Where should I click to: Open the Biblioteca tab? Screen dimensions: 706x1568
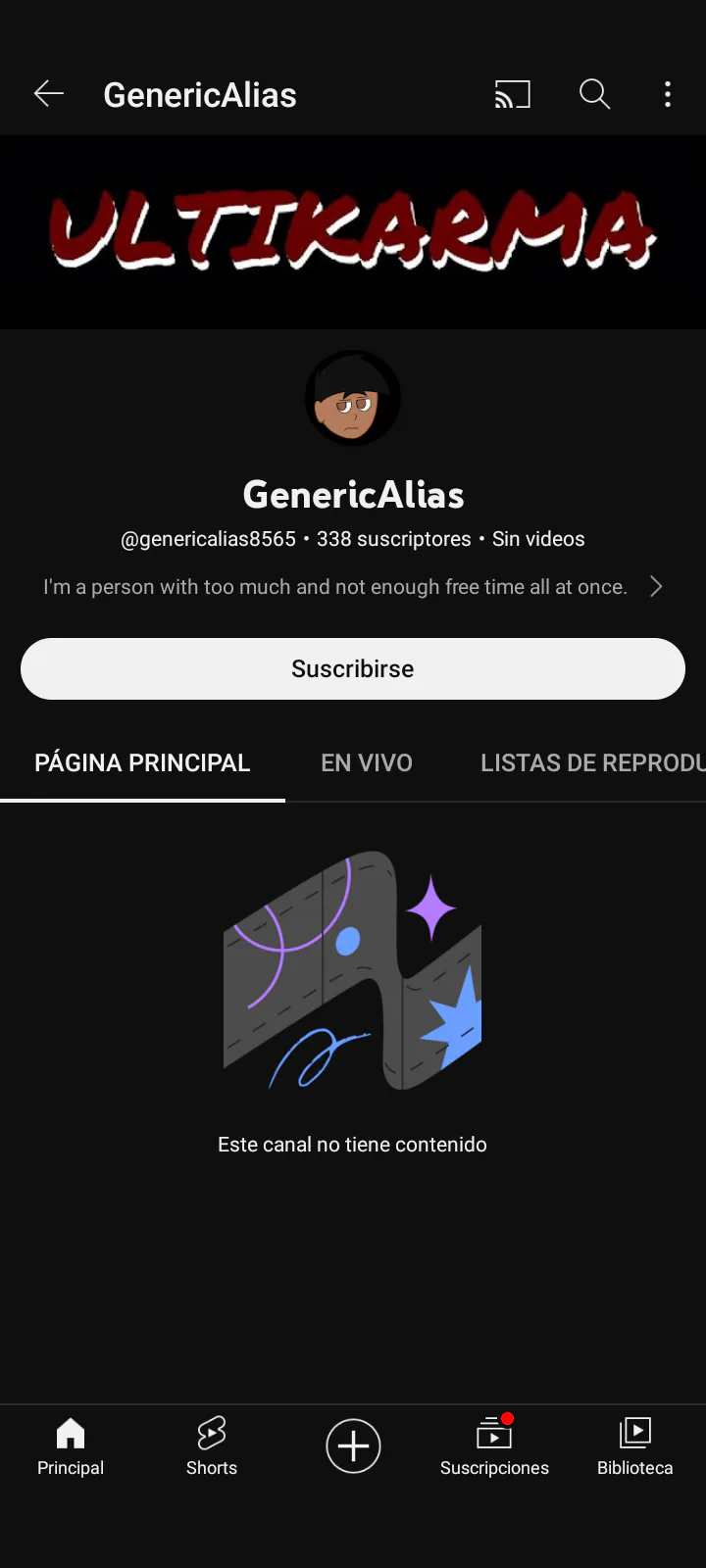[635, 1446]
